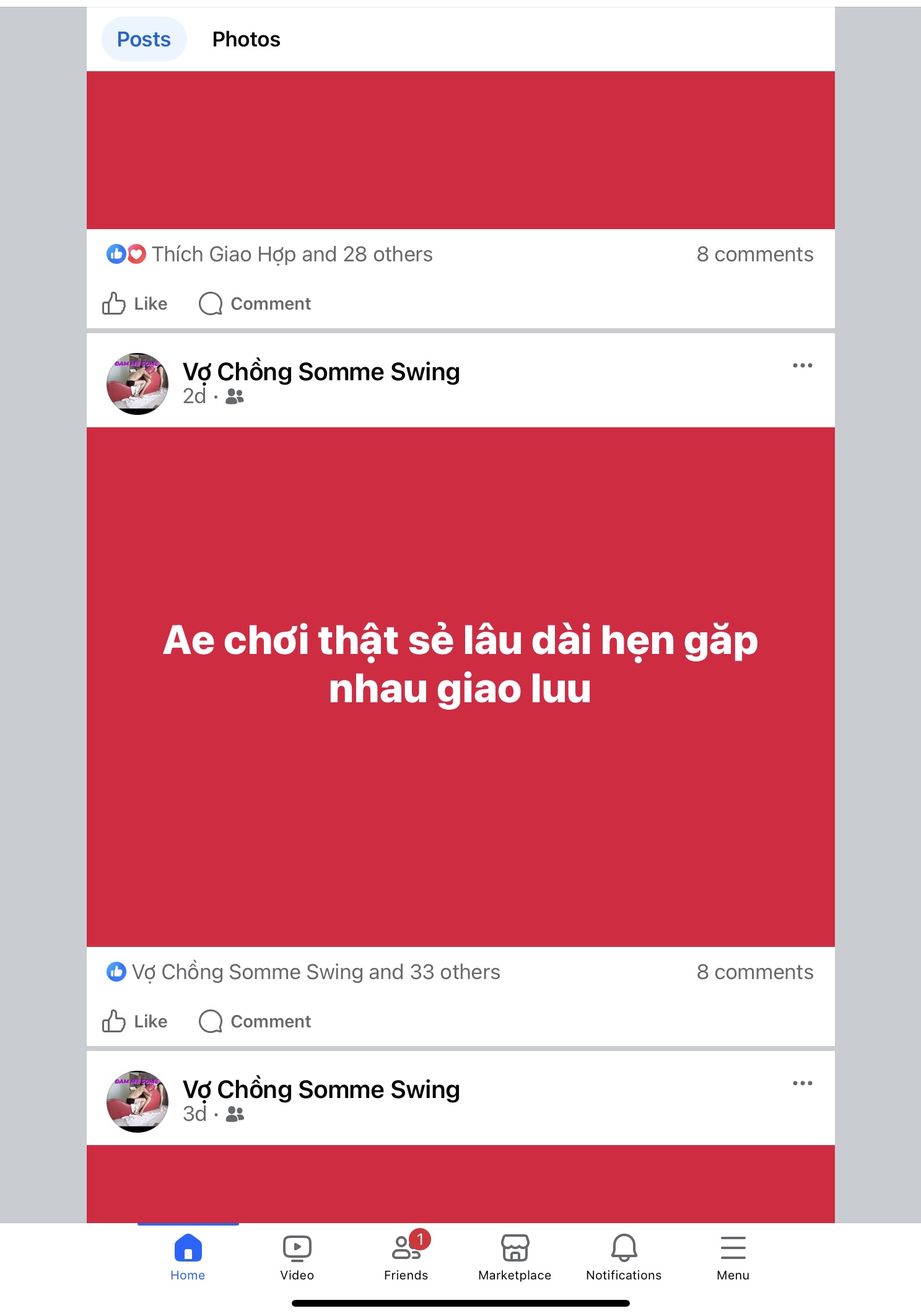Viewport: 921px width, 1316px height.
Task: Go to the Home tab
Action: (x=188, y=1257)
